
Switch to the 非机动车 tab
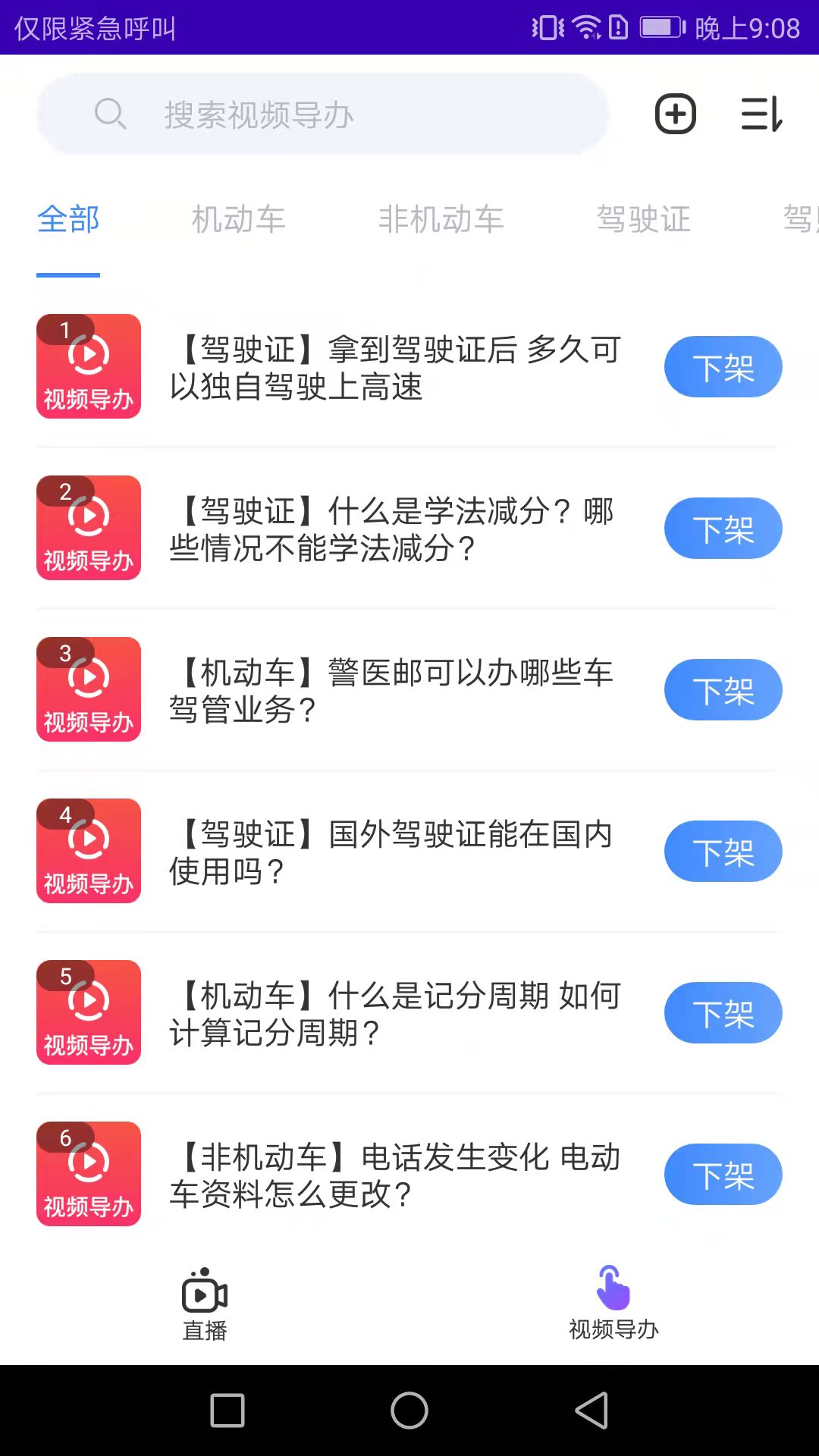(441, 220)
